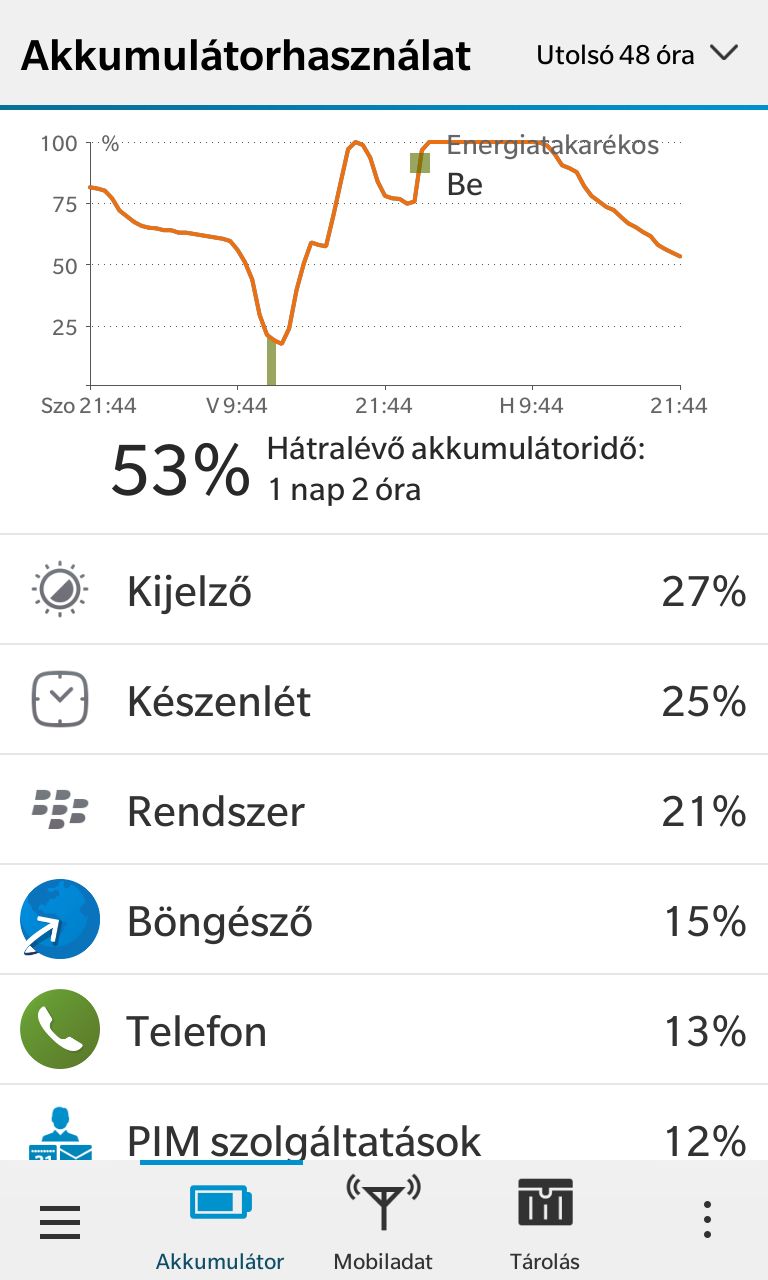
Task: Select the Akkumulátor tab
Action: coord(220,1221)
